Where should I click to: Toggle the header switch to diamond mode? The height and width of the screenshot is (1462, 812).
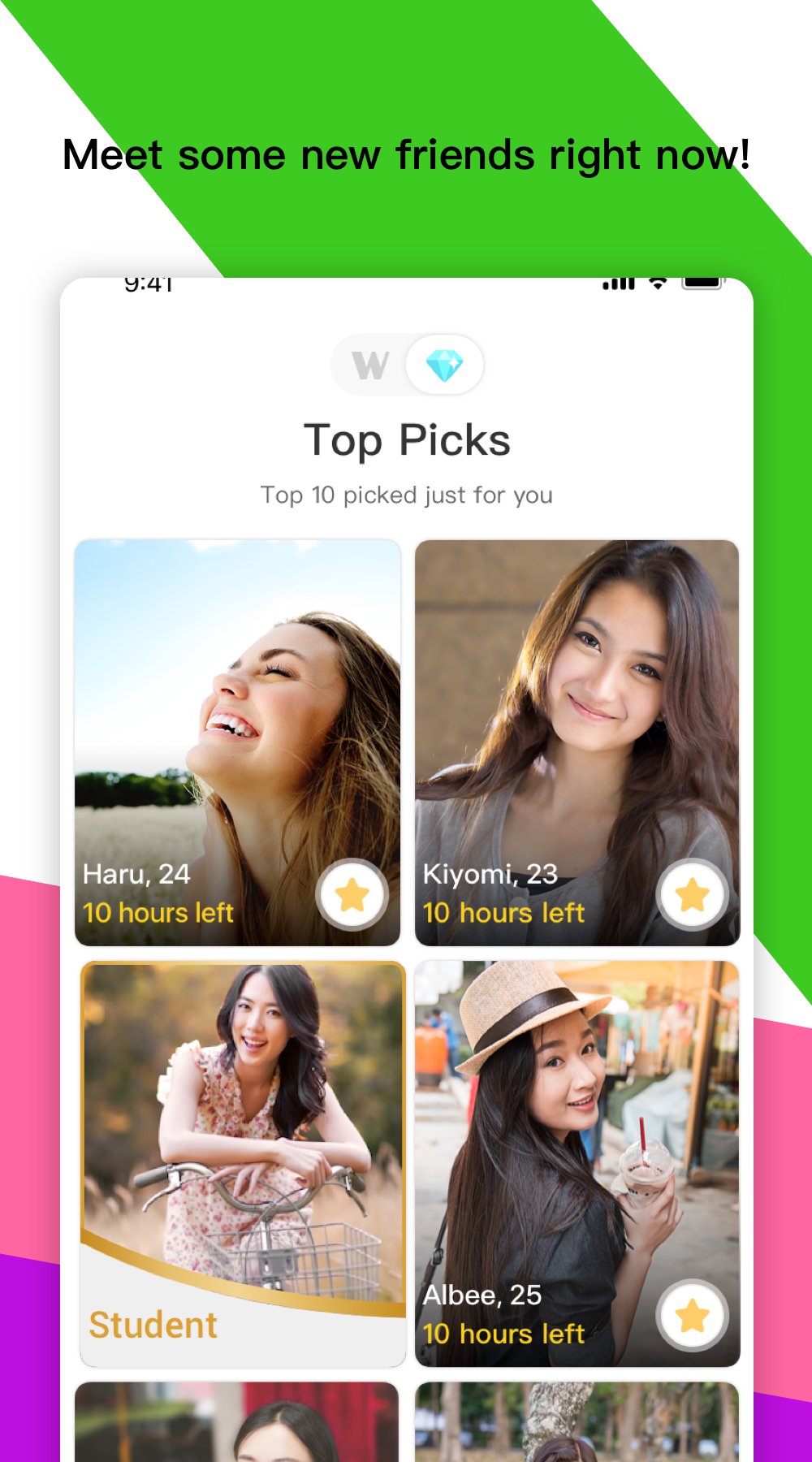tap(445, 365)
